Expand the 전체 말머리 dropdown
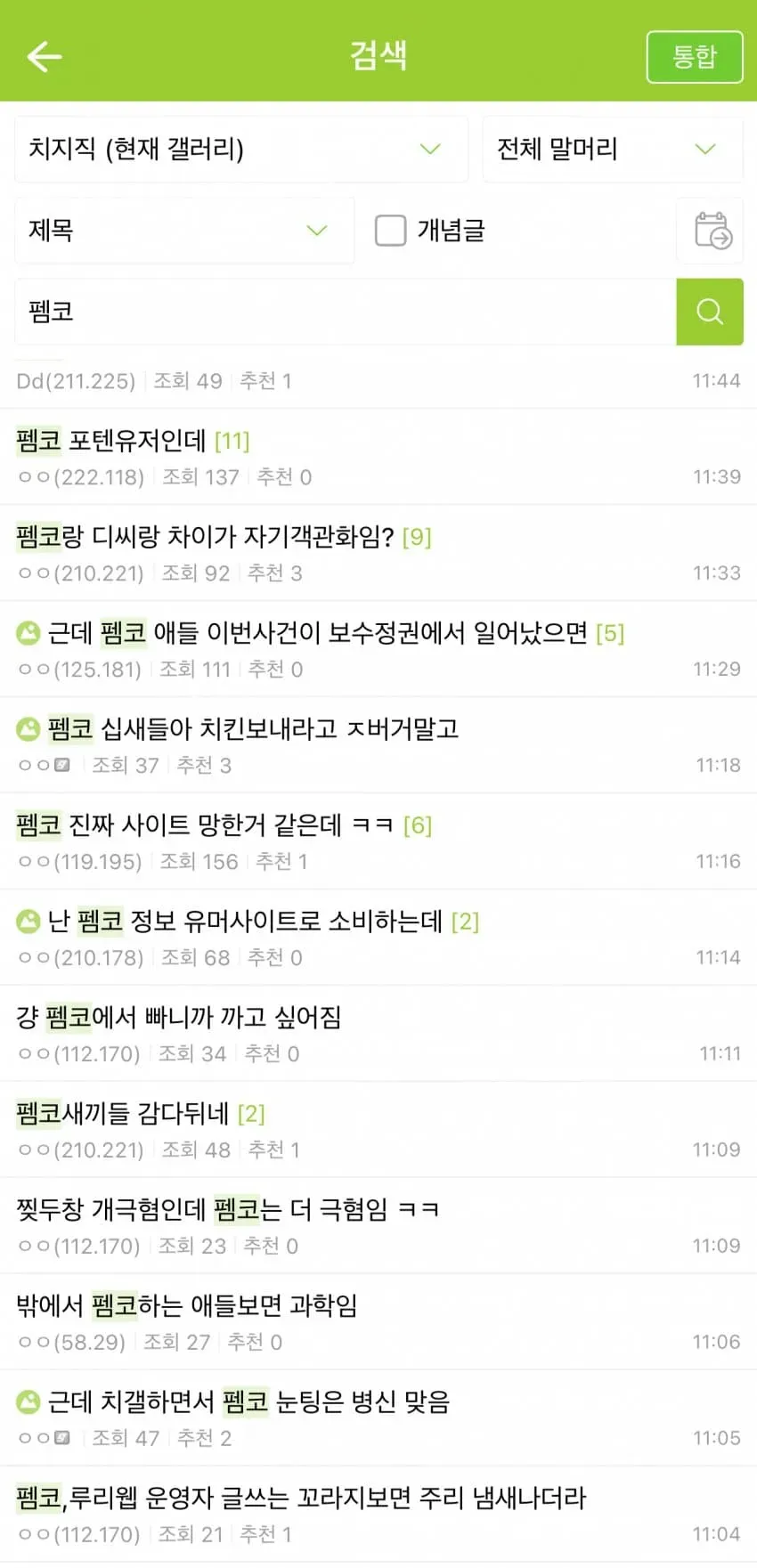Screen dimensions: 757x1568 613,149
